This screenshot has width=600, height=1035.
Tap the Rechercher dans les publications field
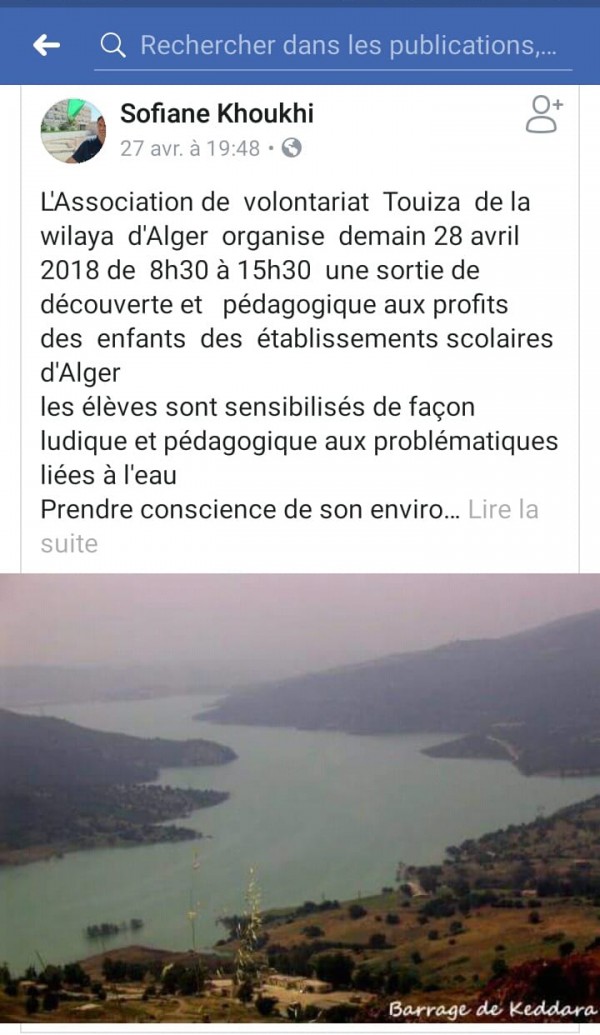click(348, 45)
